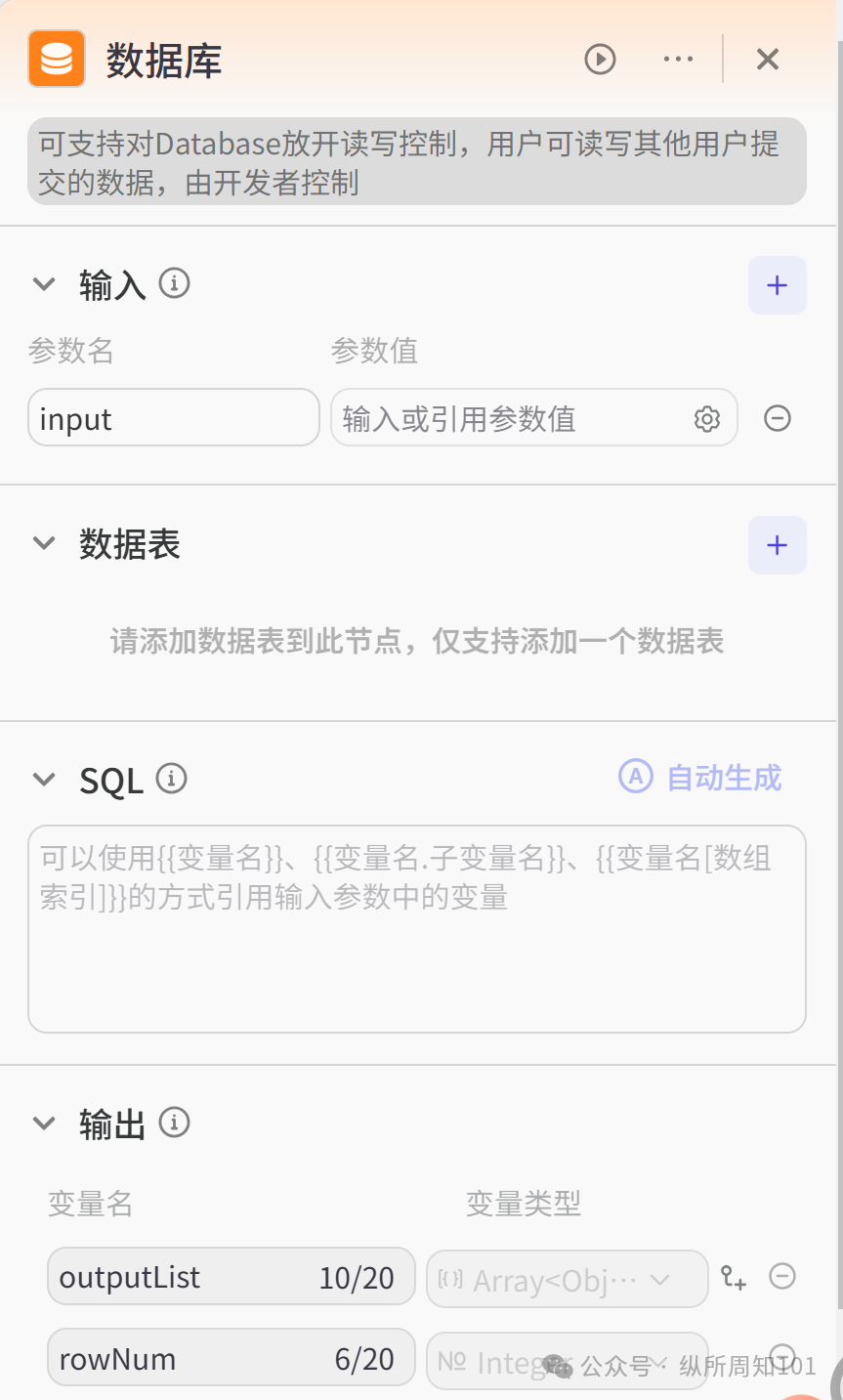Open the Array<Obj type dropdown
Viewport: 843px width, 1400px height.
click(567, 1279)
